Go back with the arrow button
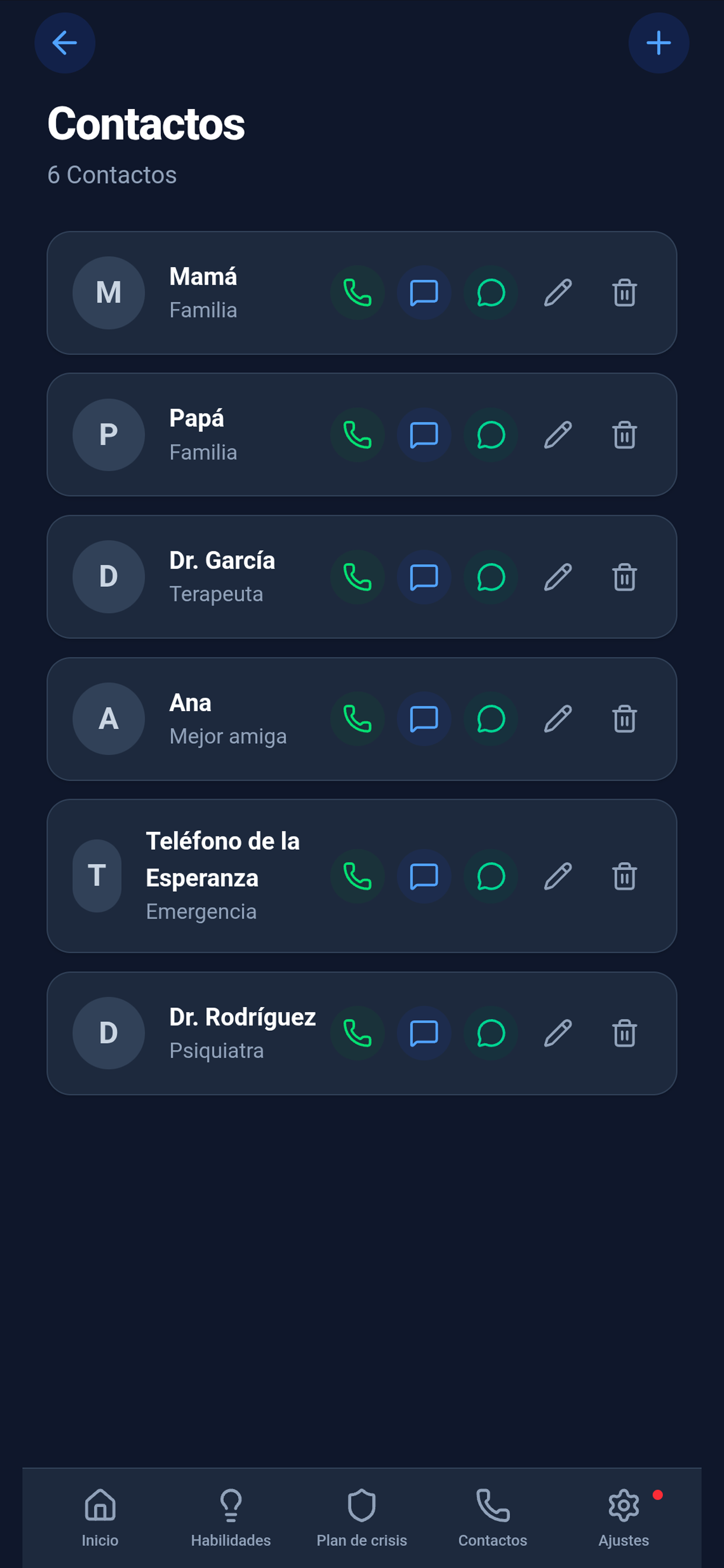Image resolution: width=724 pixels, height=1568 pixels. (x=65, y=43)
